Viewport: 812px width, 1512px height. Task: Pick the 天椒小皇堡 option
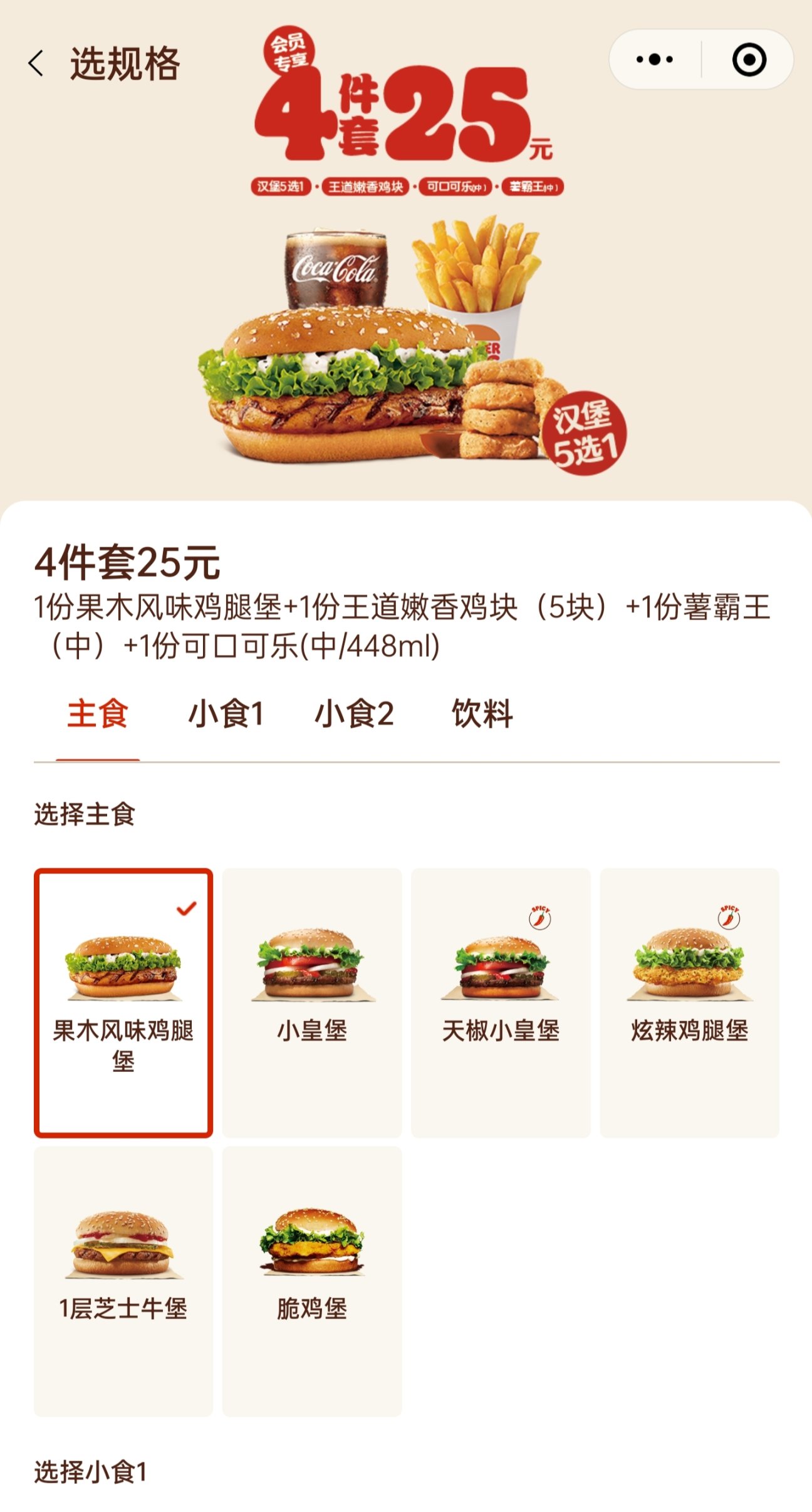click(x=501, y=1002)
